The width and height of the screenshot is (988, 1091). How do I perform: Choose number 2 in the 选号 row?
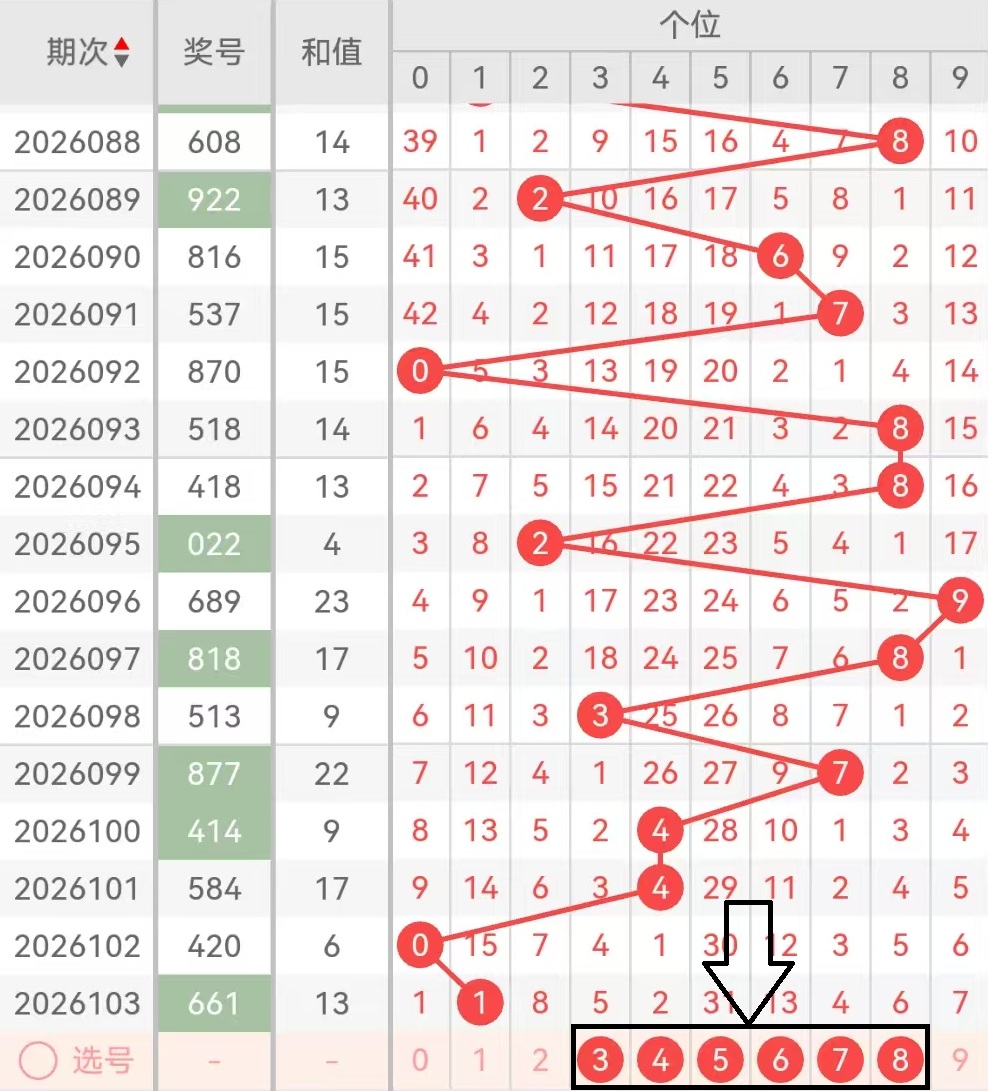pos(540,1060)
